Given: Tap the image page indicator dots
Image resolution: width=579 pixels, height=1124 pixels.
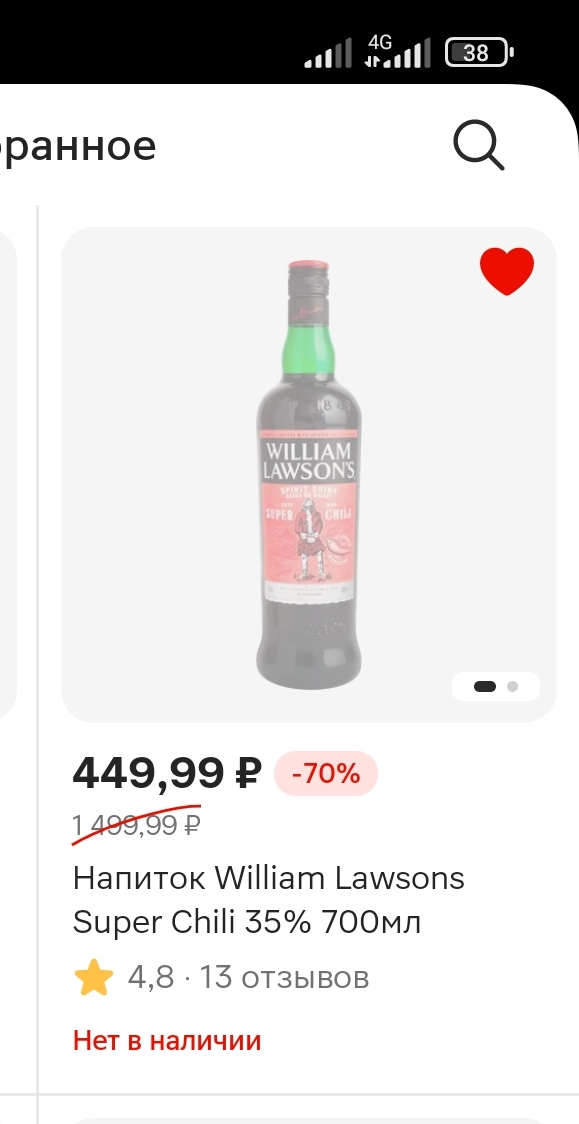Looking at the screenshot, I should tap(495, 687).
